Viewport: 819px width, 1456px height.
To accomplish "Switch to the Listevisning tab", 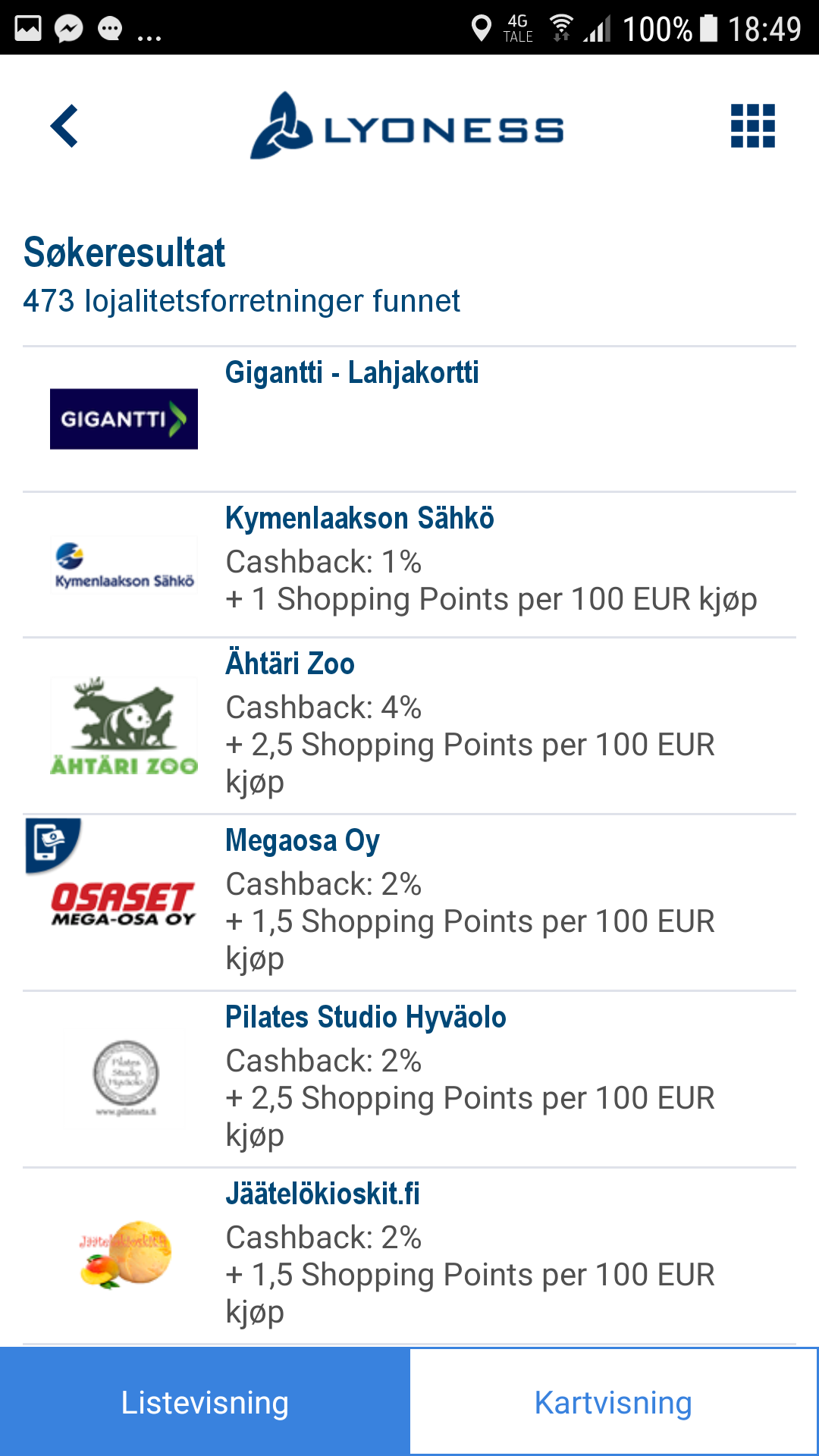I will point(205,1402).
